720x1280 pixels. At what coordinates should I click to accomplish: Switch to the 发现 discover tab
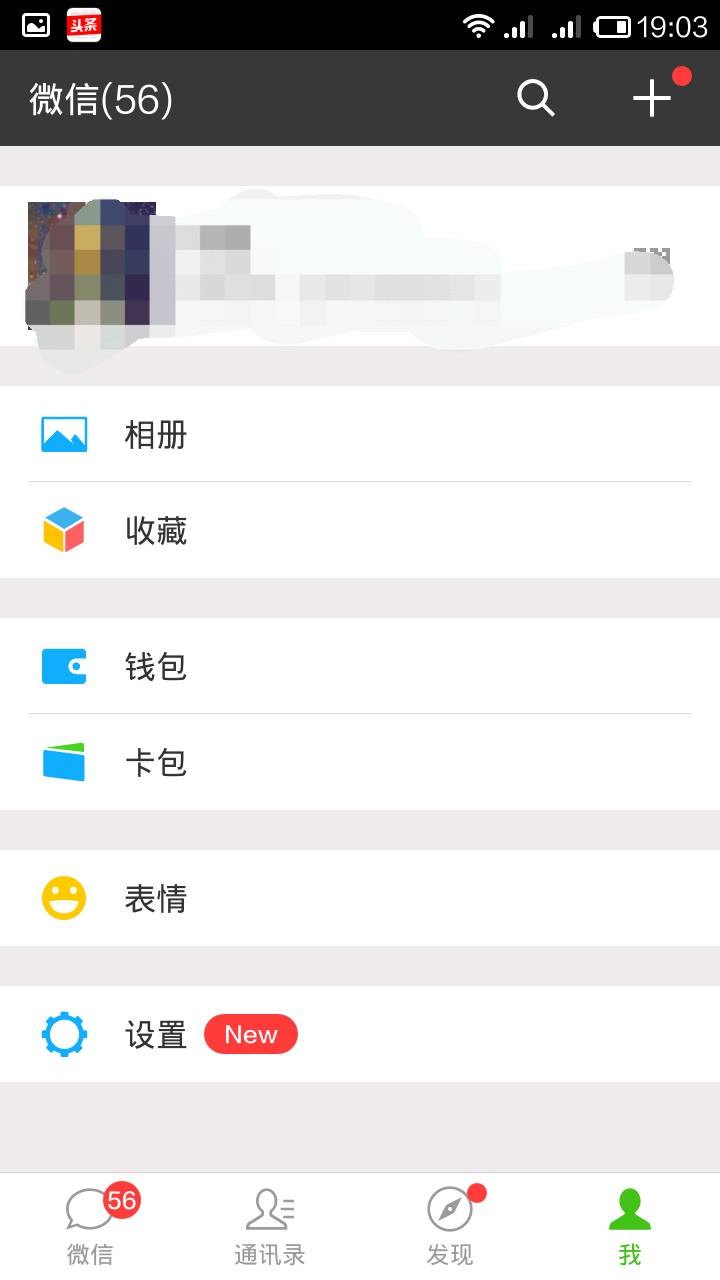(x=450, y=1226)
